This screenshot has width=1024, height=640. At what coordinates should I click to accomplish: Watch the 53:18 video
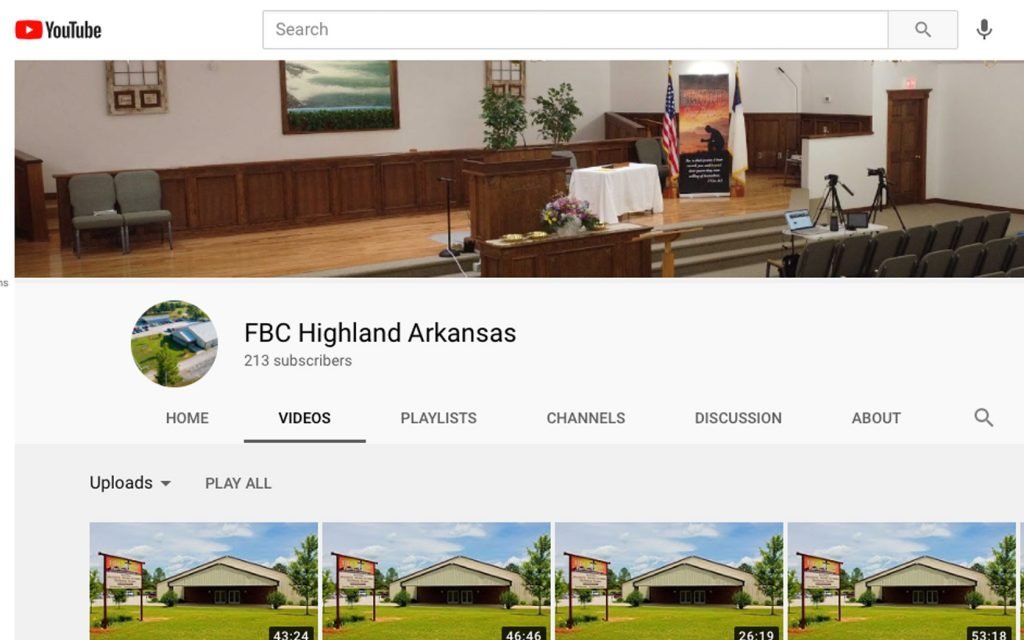point(901,580)
